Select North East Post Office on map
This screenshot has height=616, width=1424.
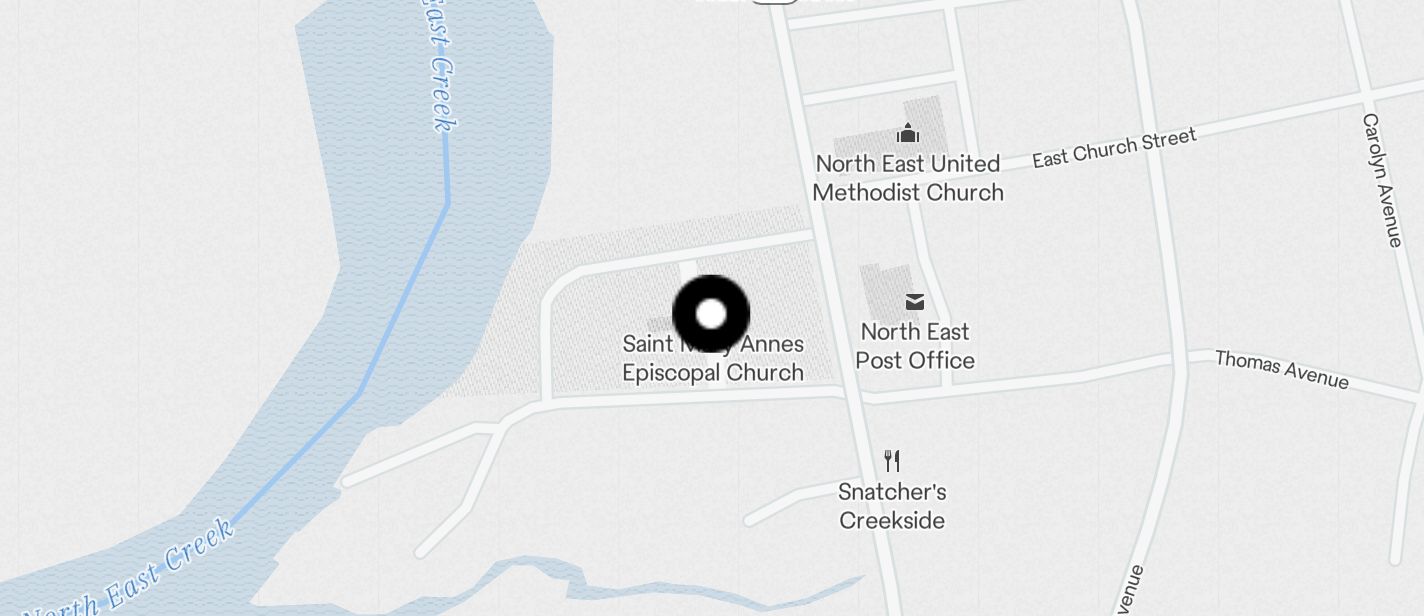pyautogui.click(x=914, y=302)
